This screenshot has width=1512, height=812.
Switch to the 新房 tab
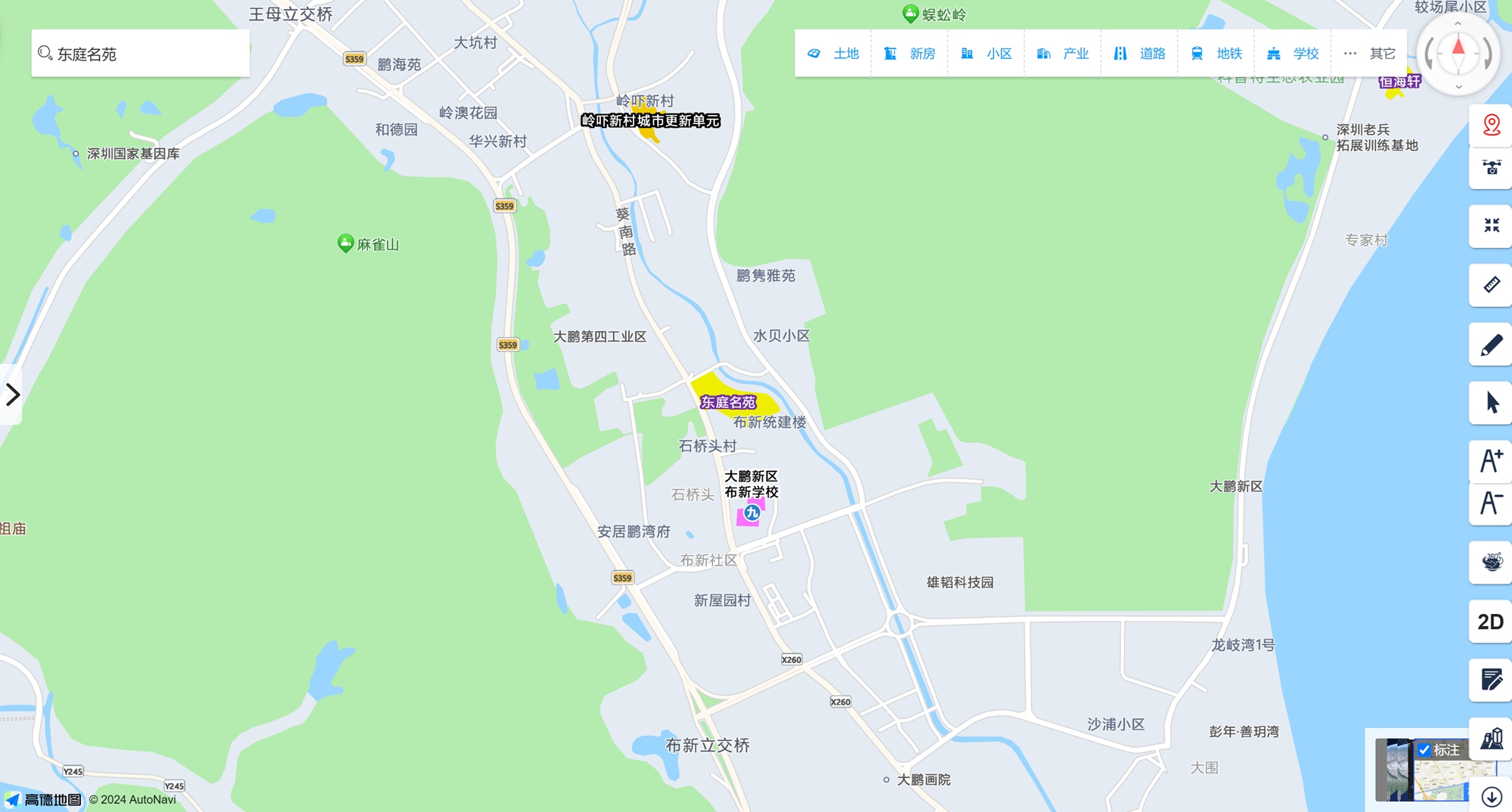[910, 54]
